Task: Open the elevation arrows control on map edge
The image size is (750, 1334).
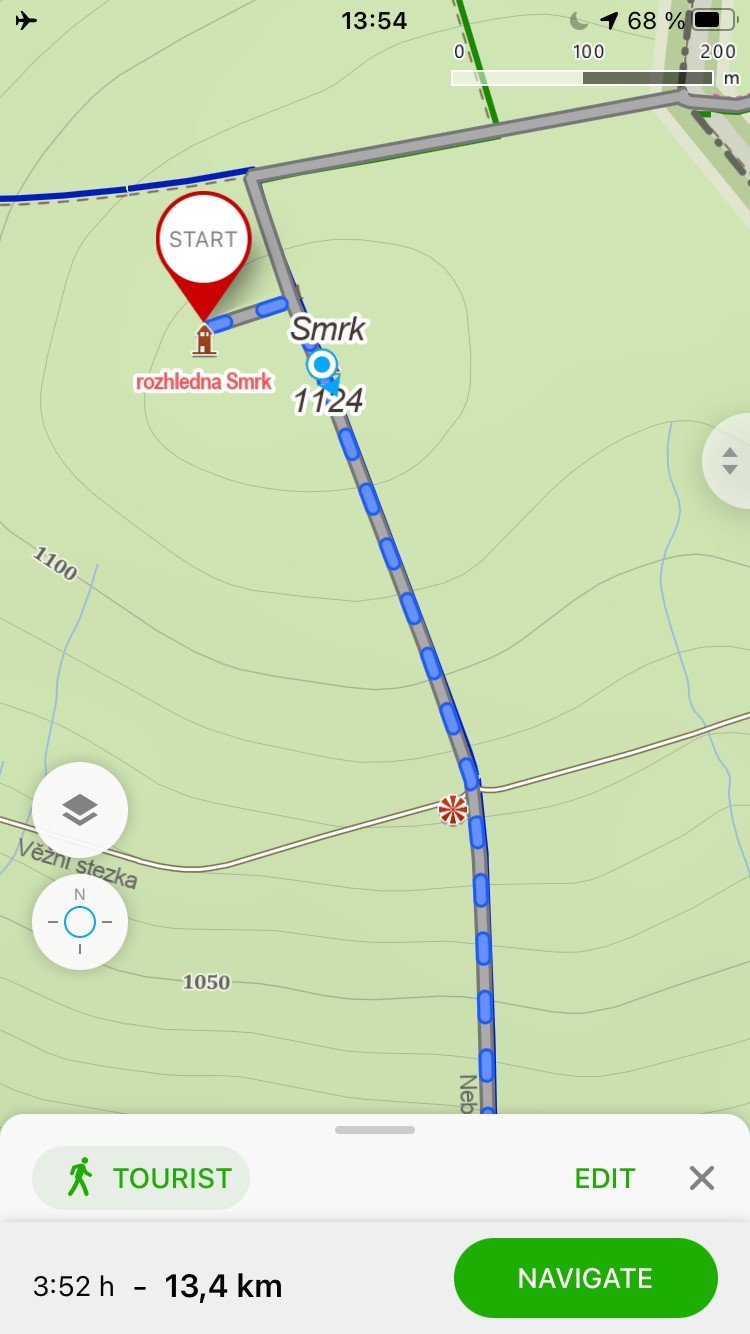Action: [x=730, y=461]
